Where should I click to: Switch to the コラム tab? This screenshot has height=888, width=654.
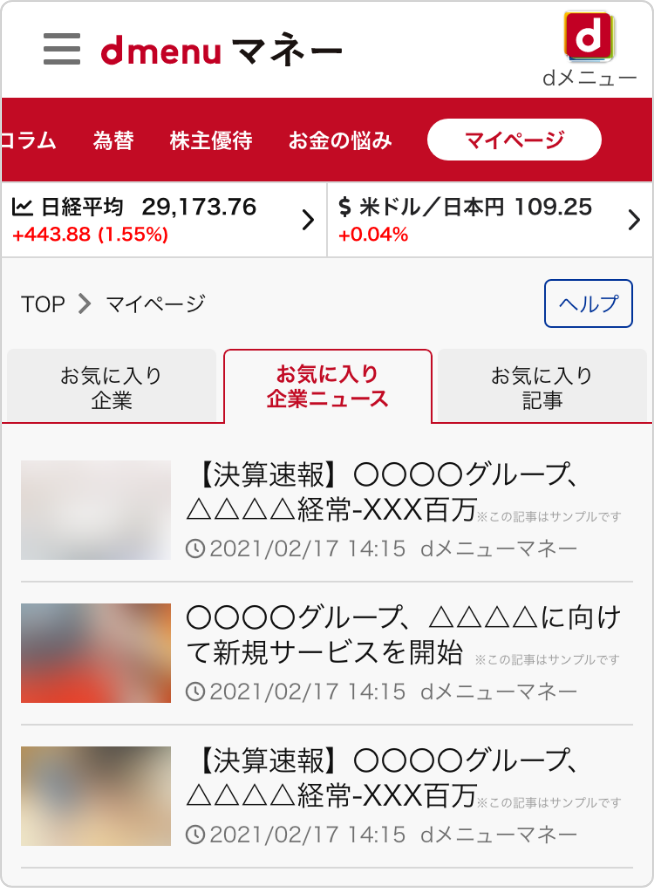point(28,141)
